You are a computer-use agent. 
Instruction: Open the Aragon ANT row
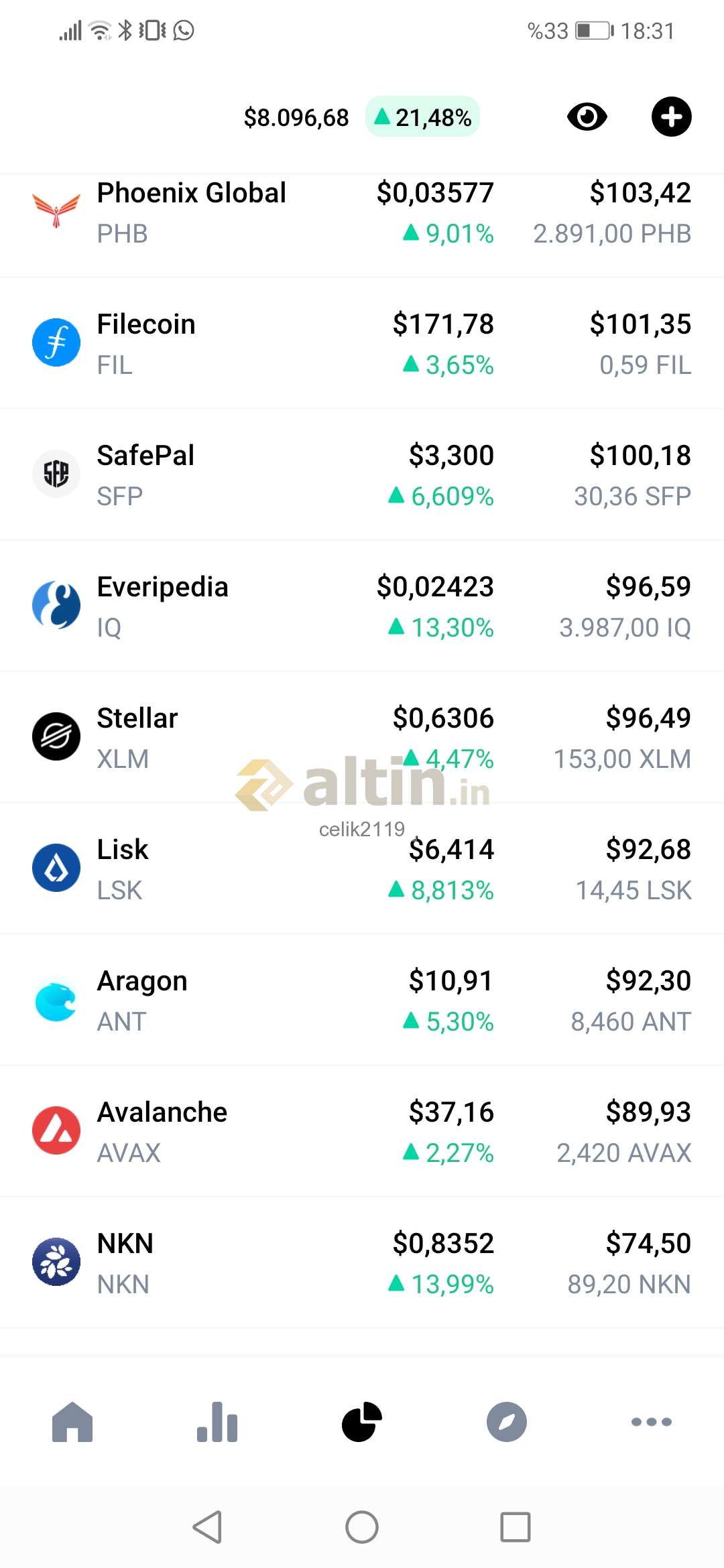[362, 1000]
